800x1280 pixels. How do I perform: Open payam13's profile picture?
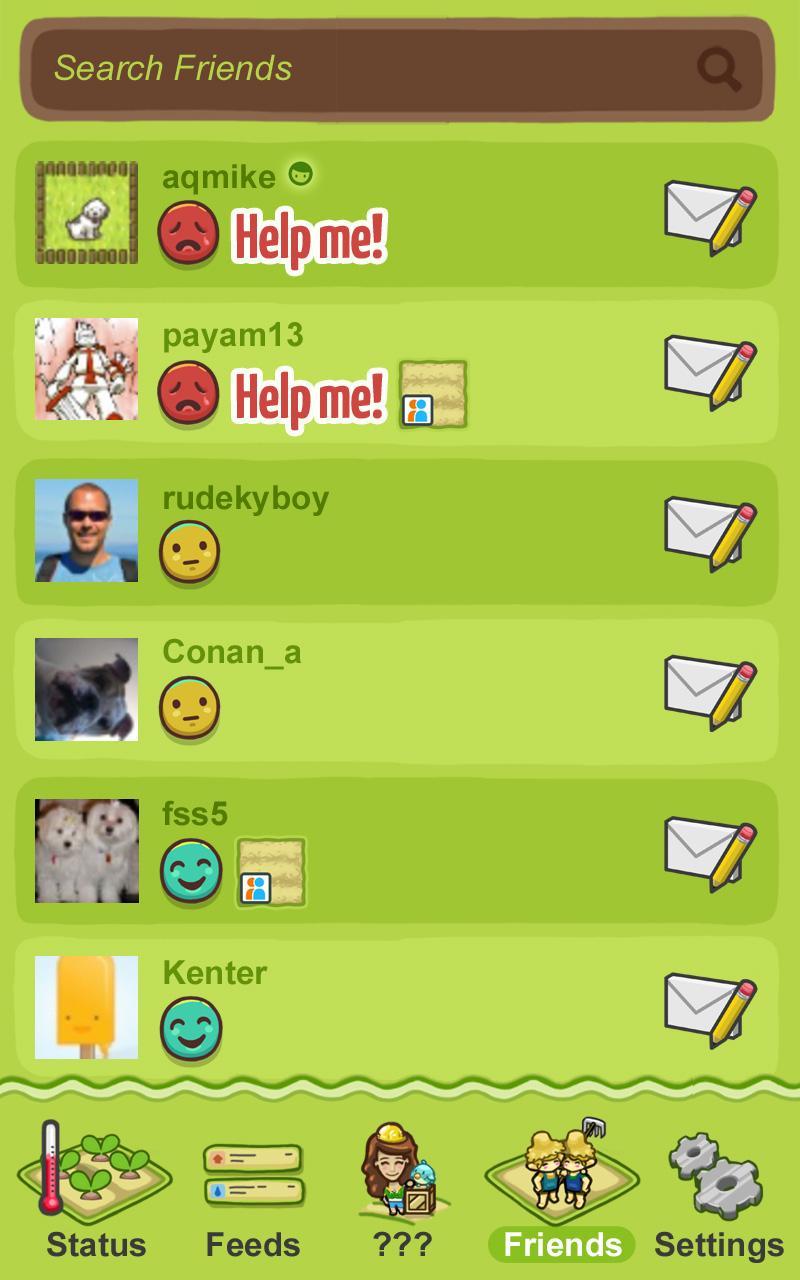click(86, 369)
